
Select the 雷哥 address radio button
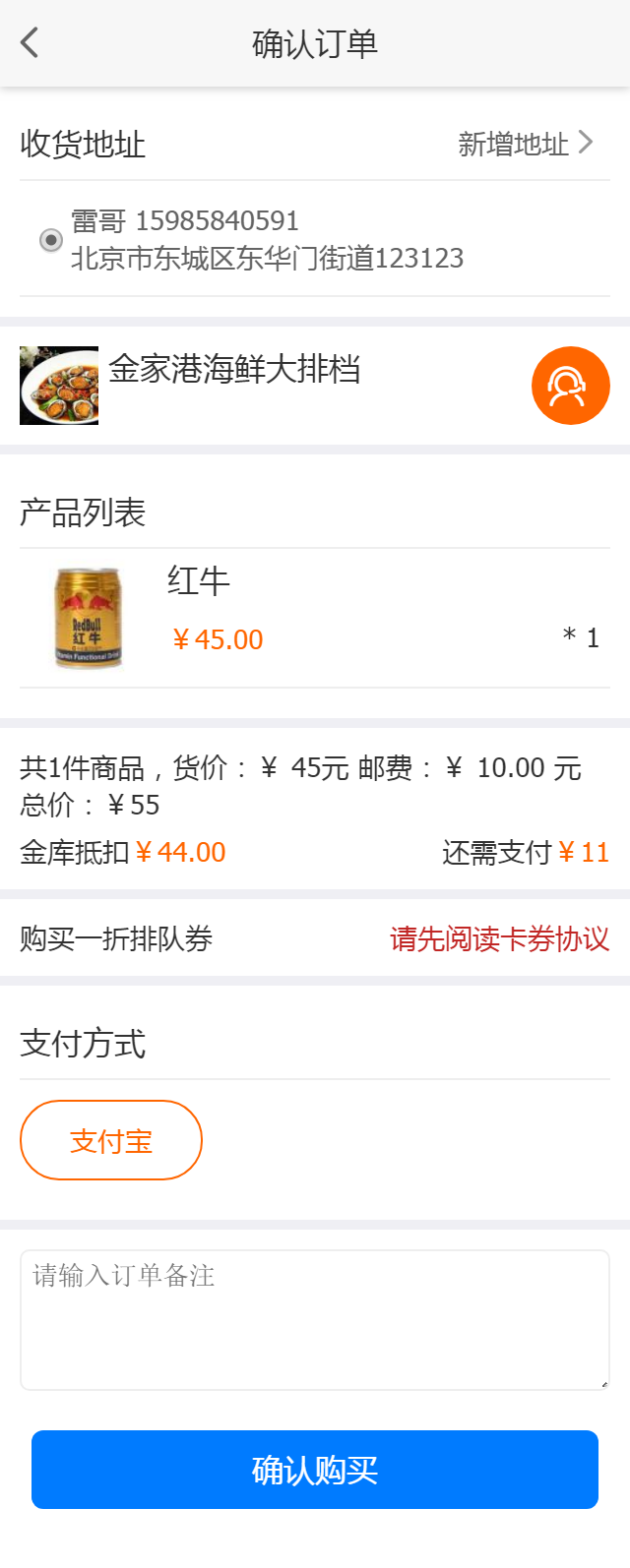pos(50,240)
